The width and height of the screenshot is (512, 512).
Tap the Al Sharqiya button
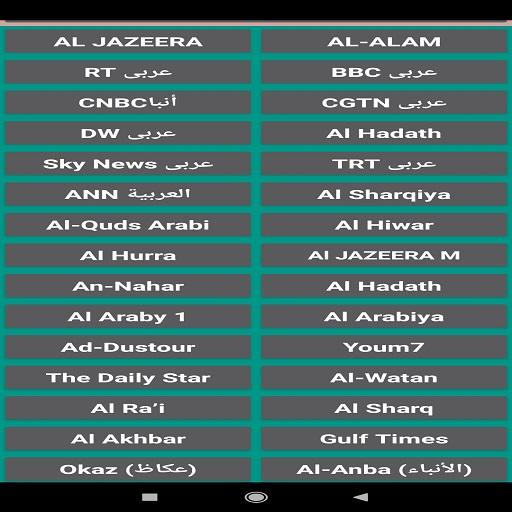coord(384,194)
